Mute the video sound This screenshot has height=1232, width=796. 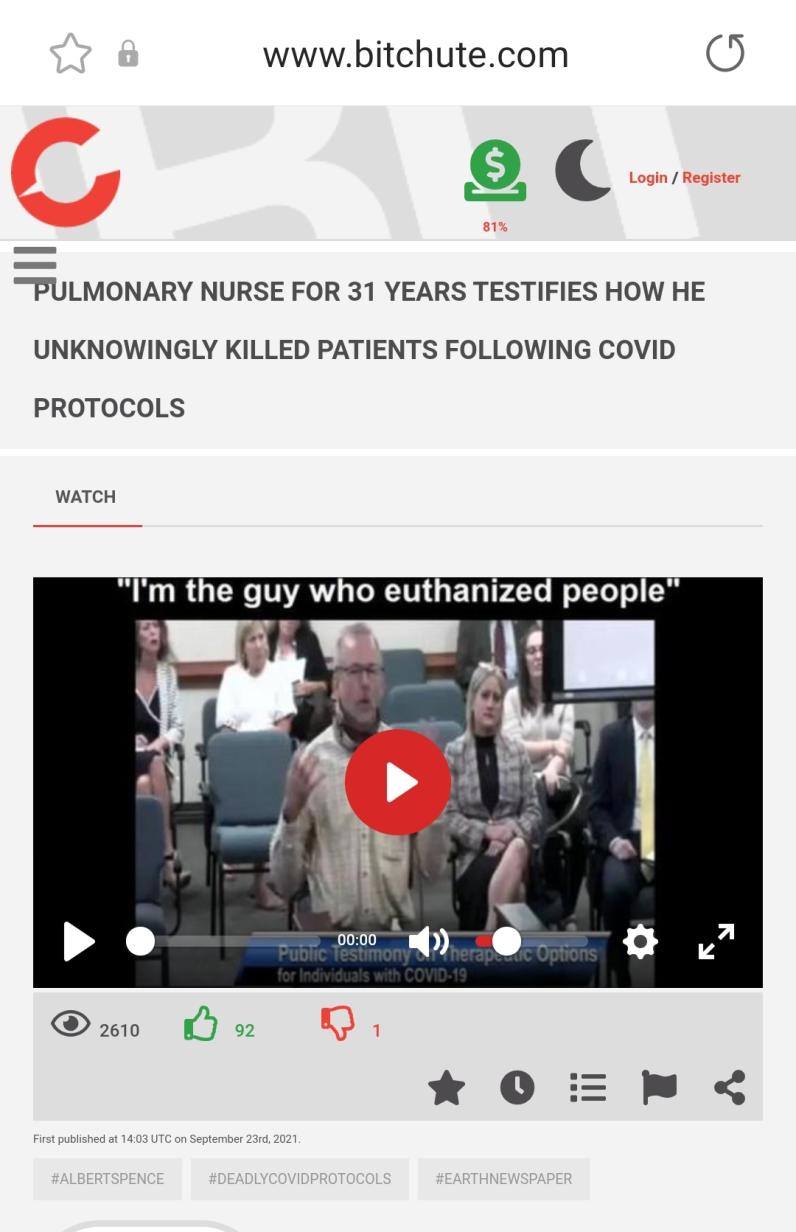tap(428, 941)
